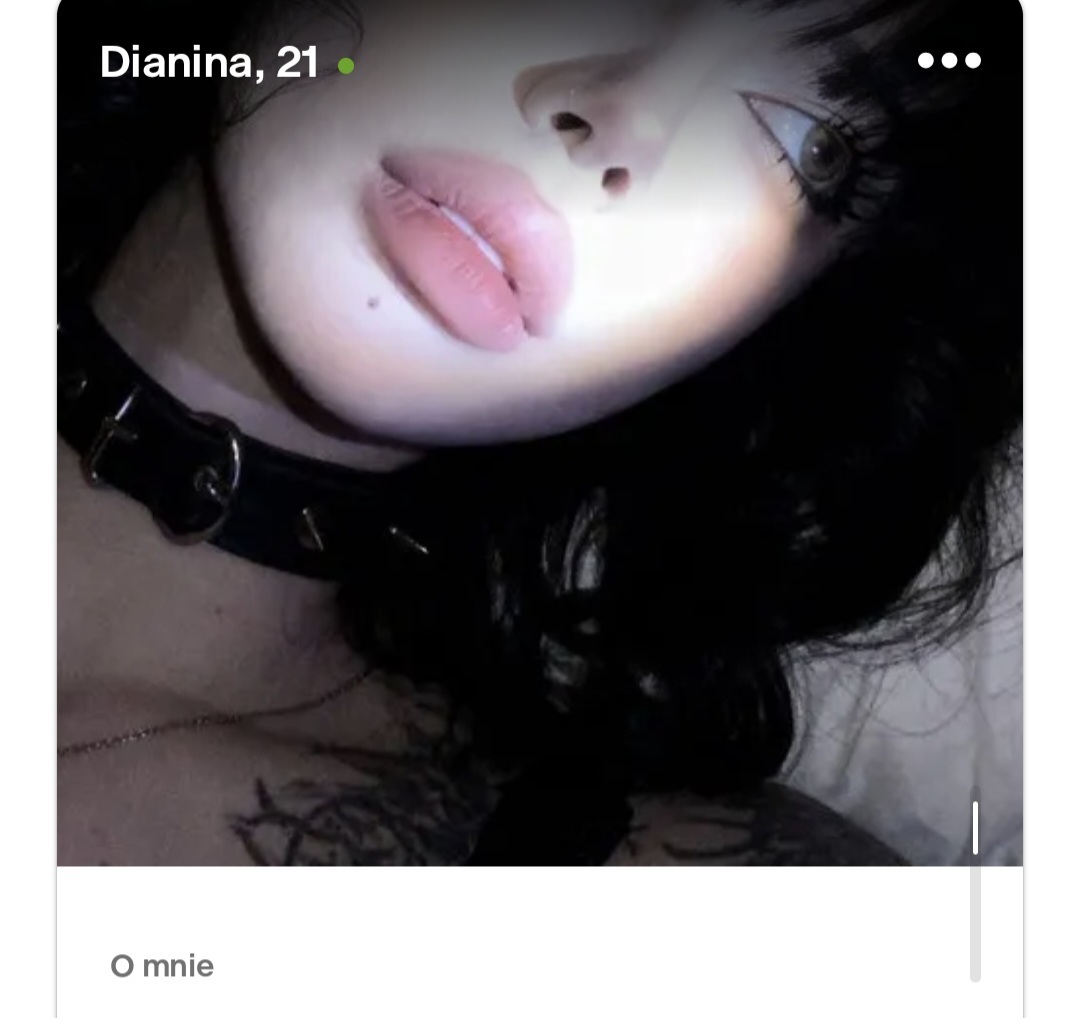Tap Dianina's profile photo
Screen dimensions: 1080x1018
(540, 450)
